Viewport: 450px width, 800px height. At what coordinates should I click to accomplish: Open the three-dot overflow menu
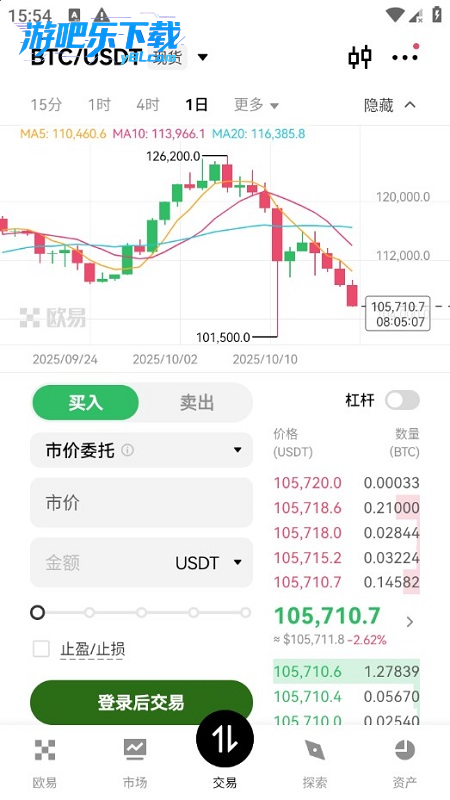pos(406,55)
